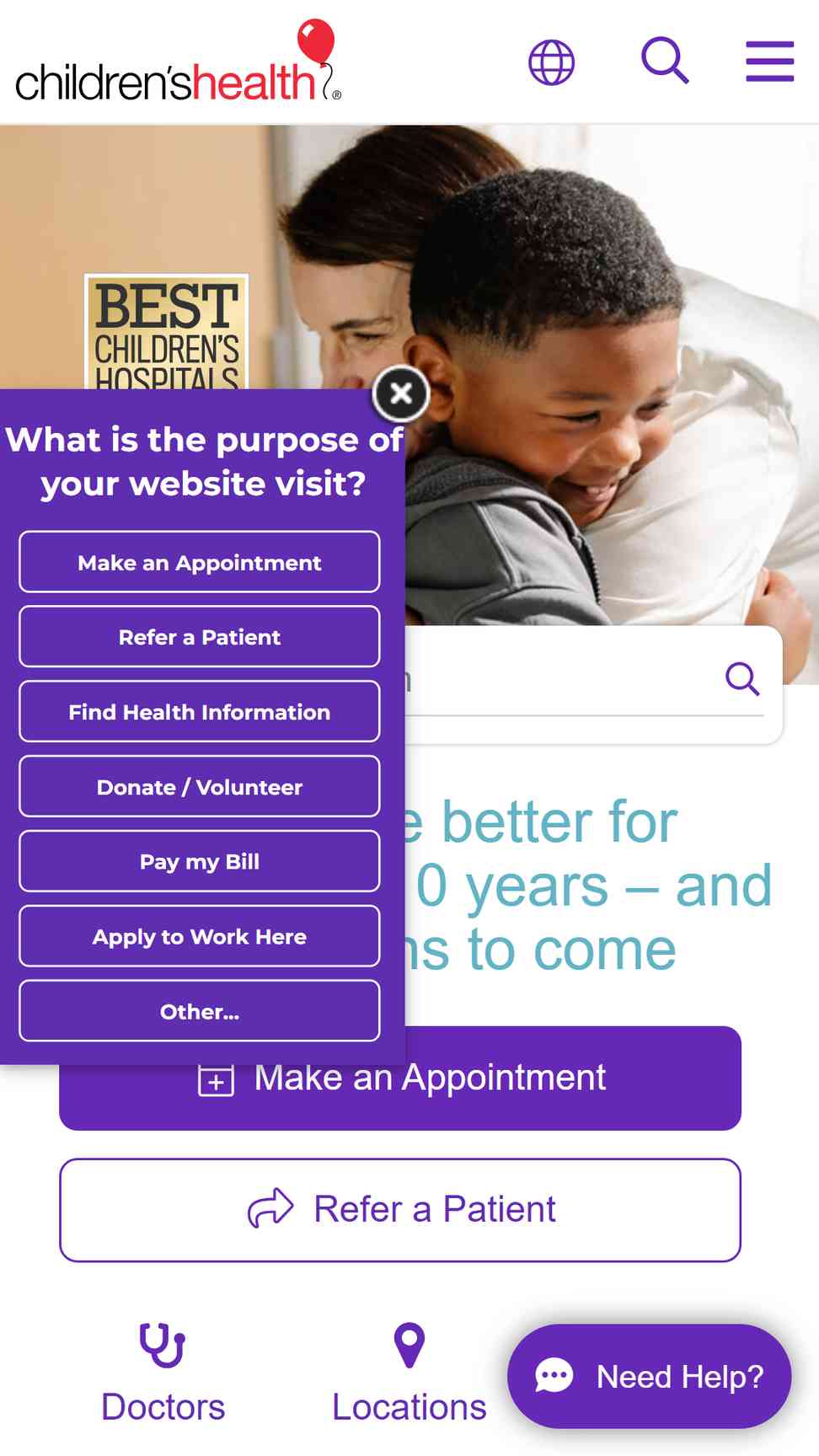Tap the Other... survey option
Image resolution: width=819 pixels, height=1456 pixels.
(200, 1011)
